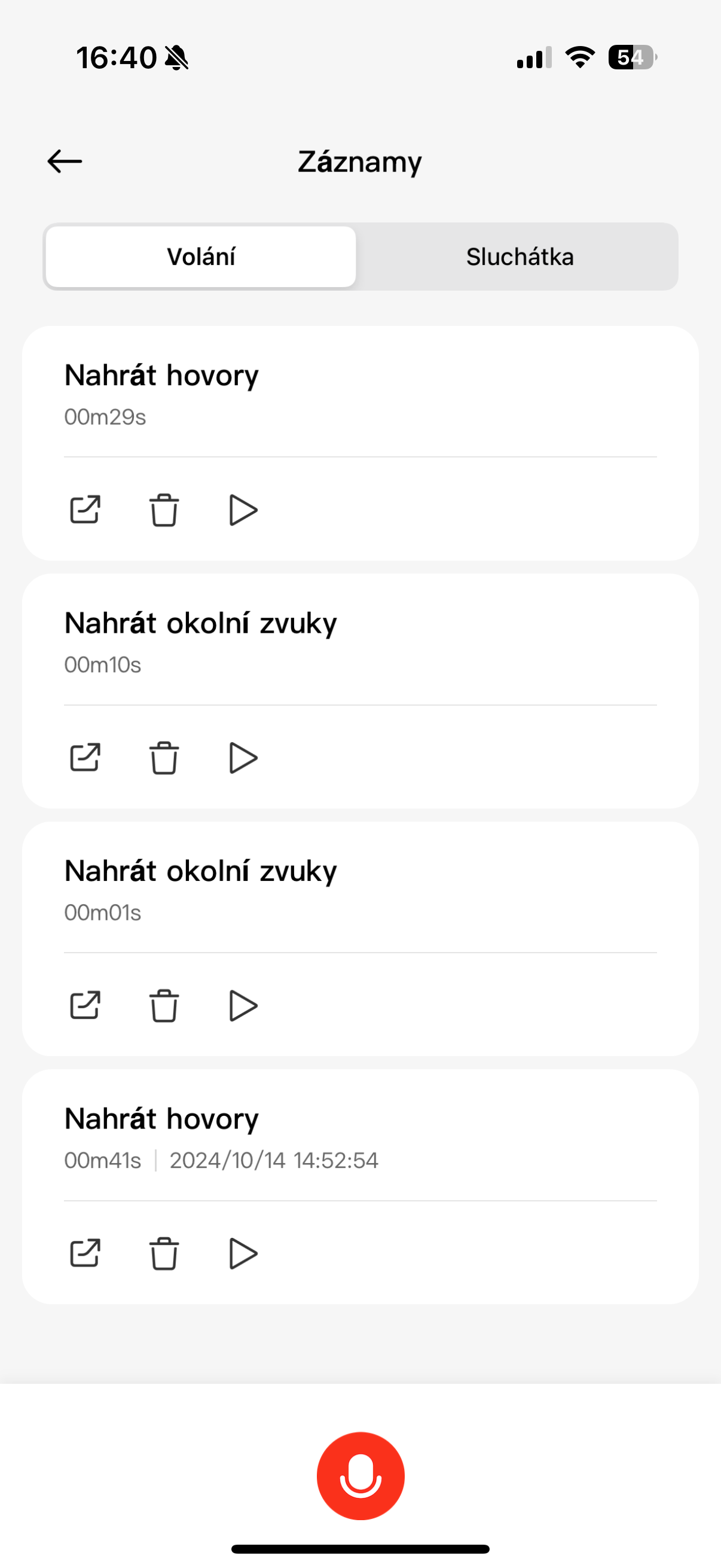Delete the 00m10s okolní zvuky recording
Viewport: 721px width, 1568px height.
tap(164, 758)
